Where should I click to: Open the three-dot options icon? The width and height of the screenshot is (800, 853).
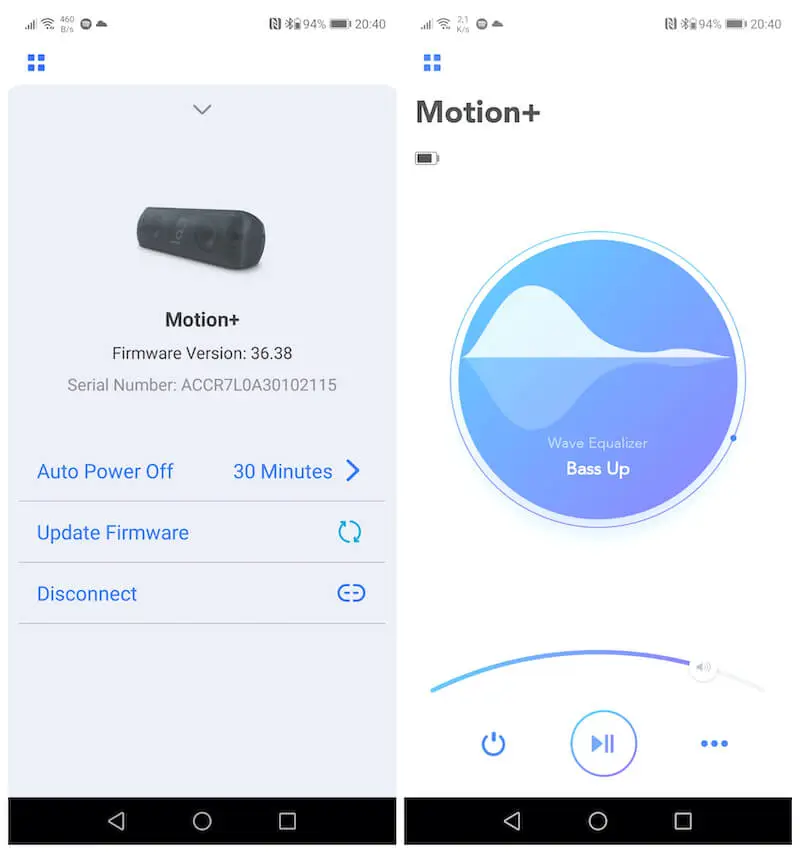point(714,743)
